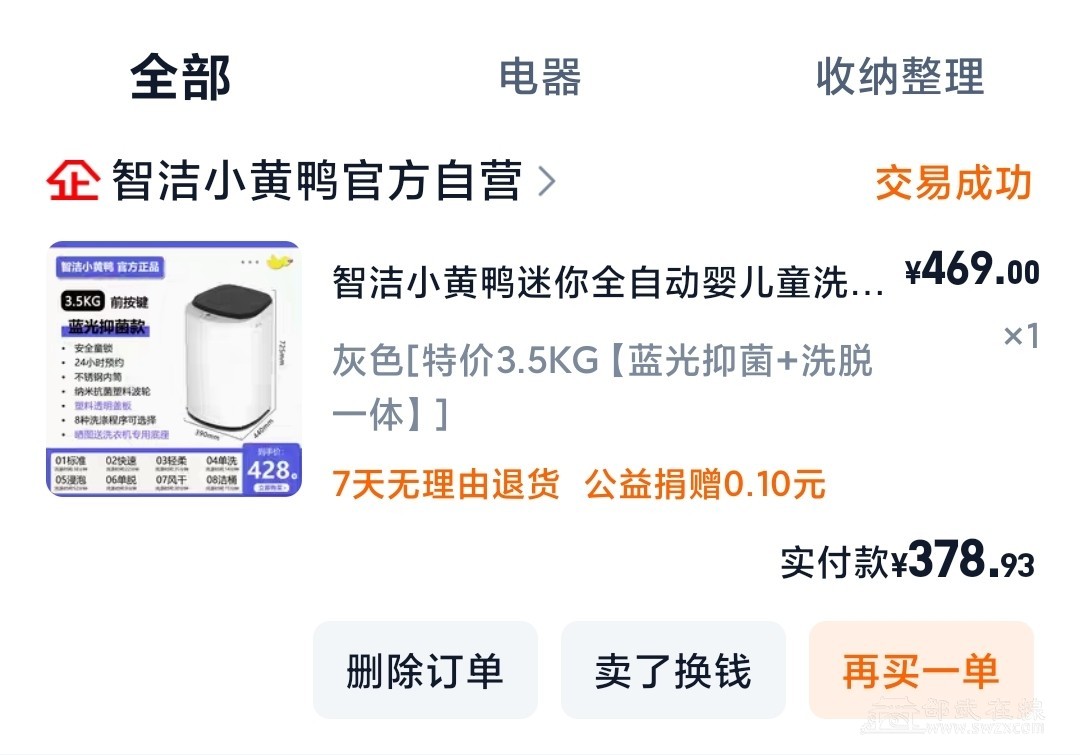Switch to the 全部 tab
This screenshot has height=755, width=1080.
click(180, 78)
